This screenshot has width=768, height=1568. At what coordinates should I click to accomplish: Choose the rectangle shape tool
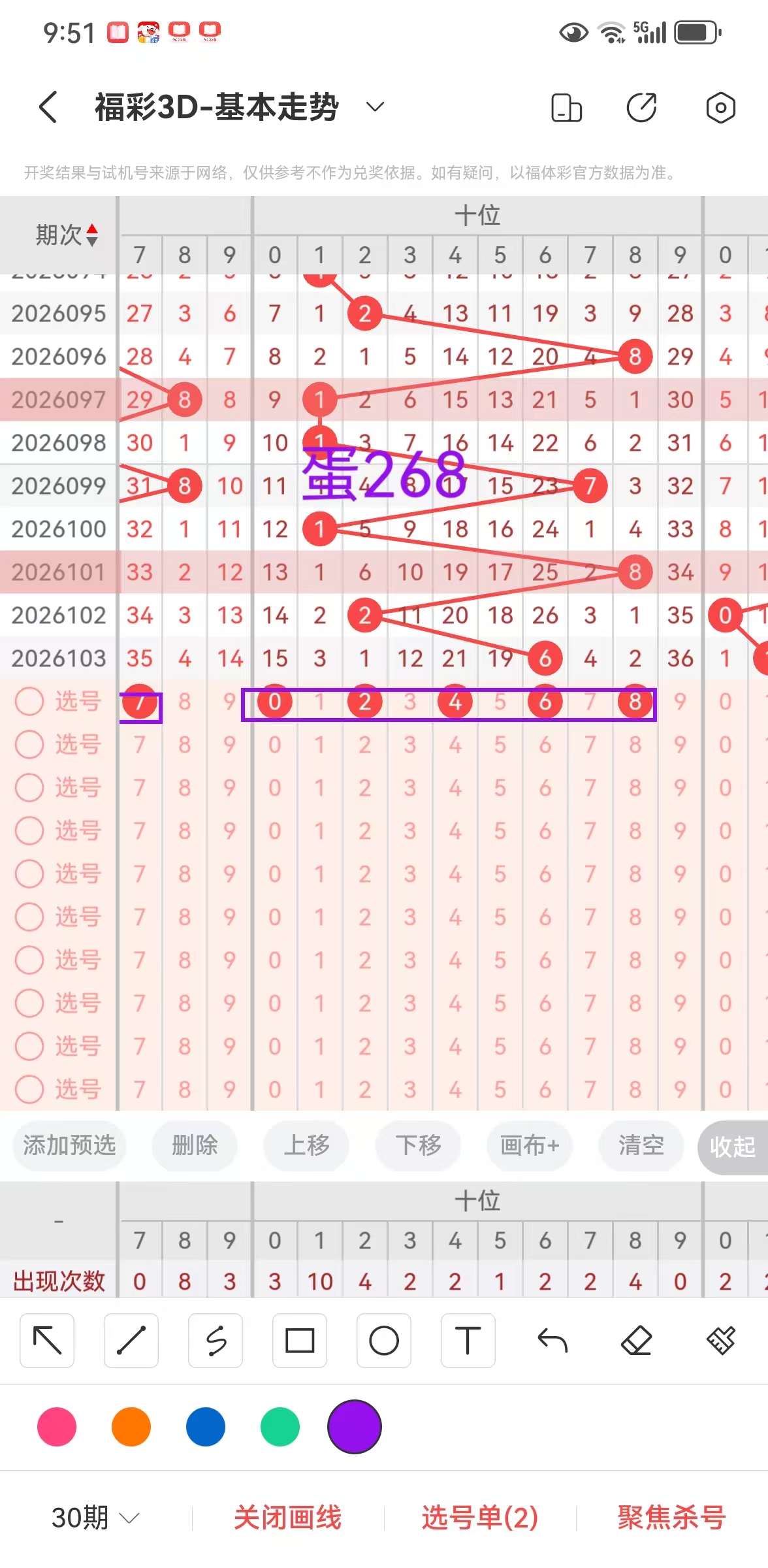tap(300, 1341)
